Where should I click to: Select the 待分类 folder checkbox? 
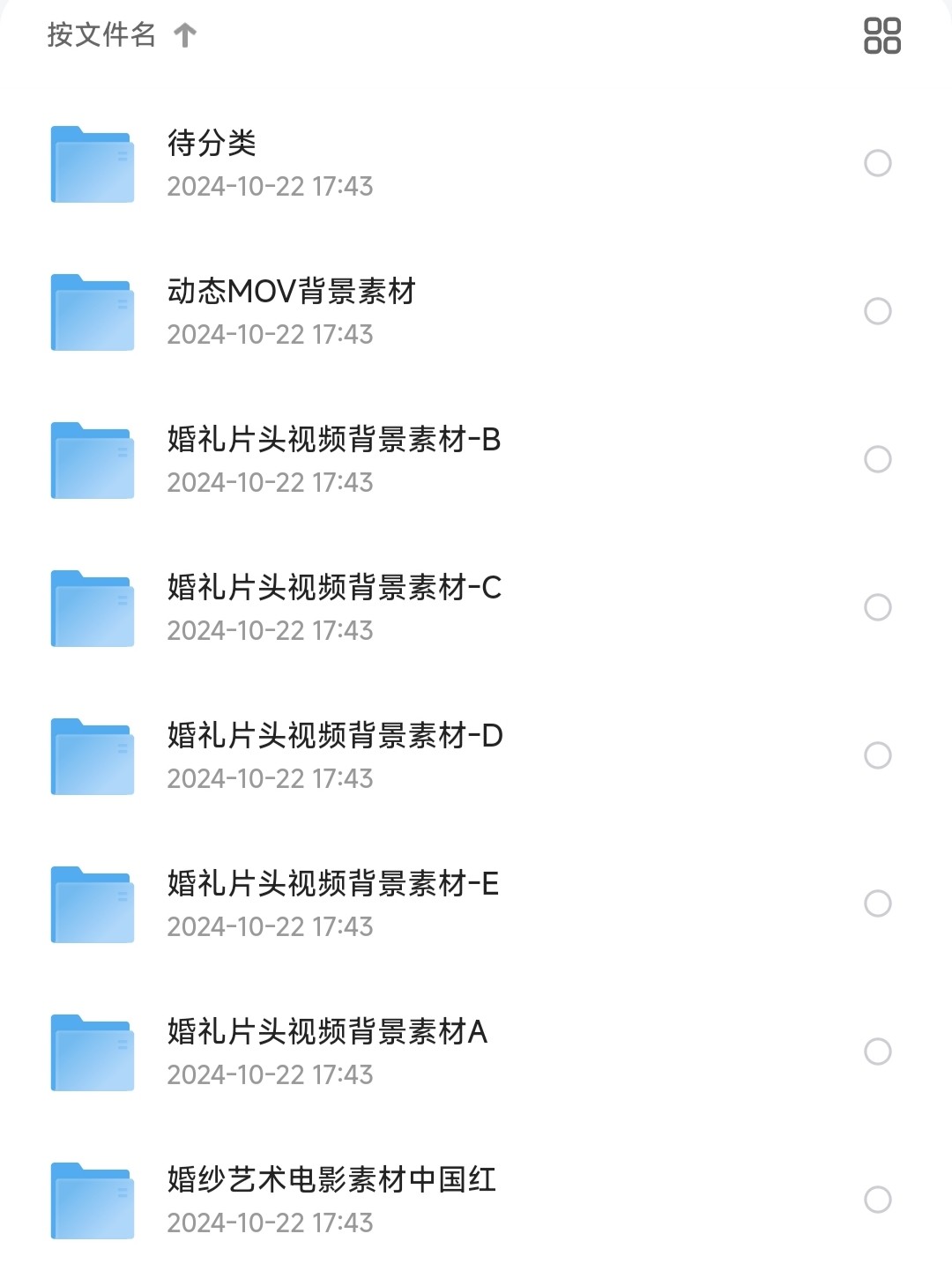point(877,163)
